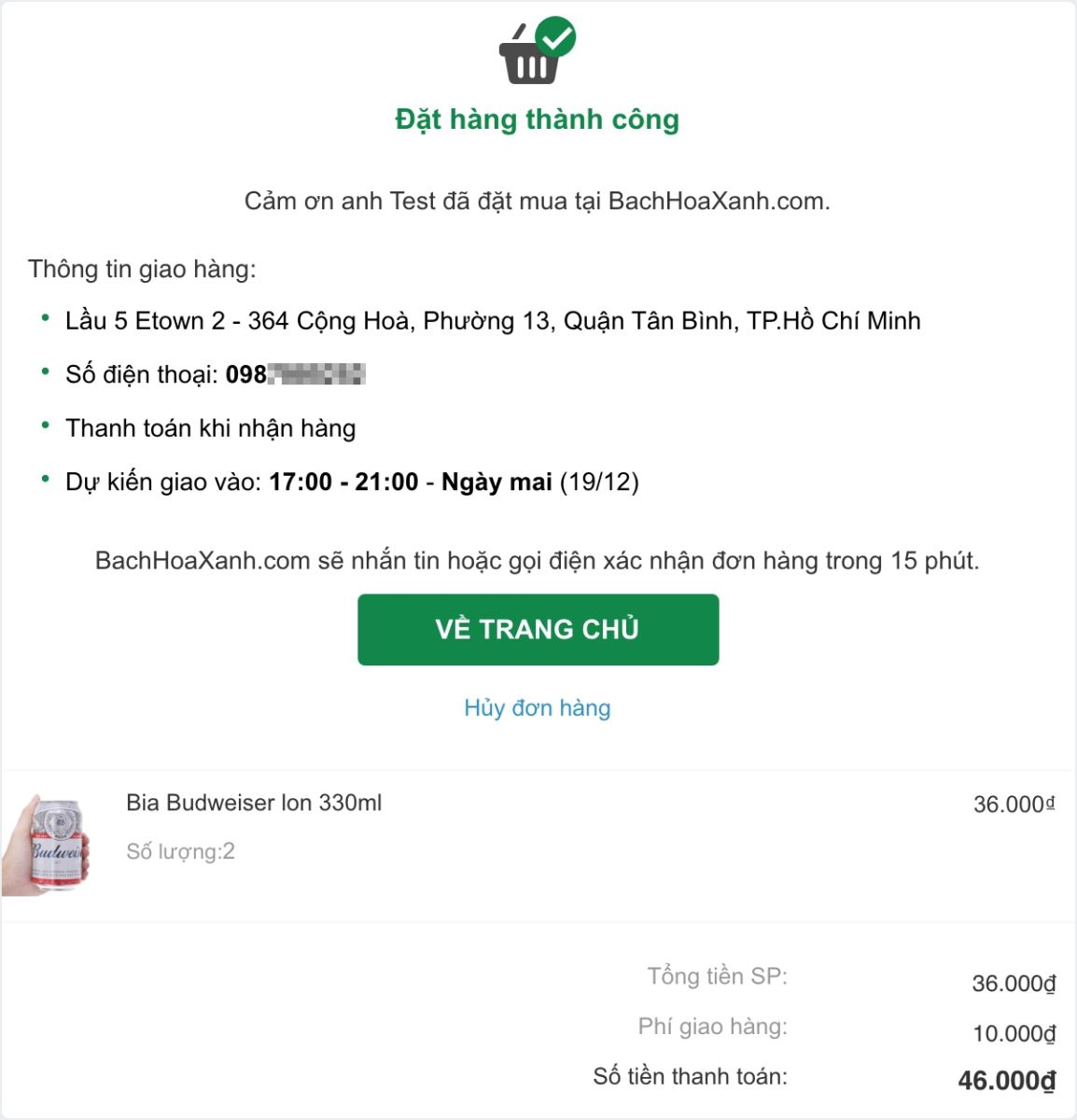Go back to home via VỀ TRANG CHỦ

coord(538,629)
